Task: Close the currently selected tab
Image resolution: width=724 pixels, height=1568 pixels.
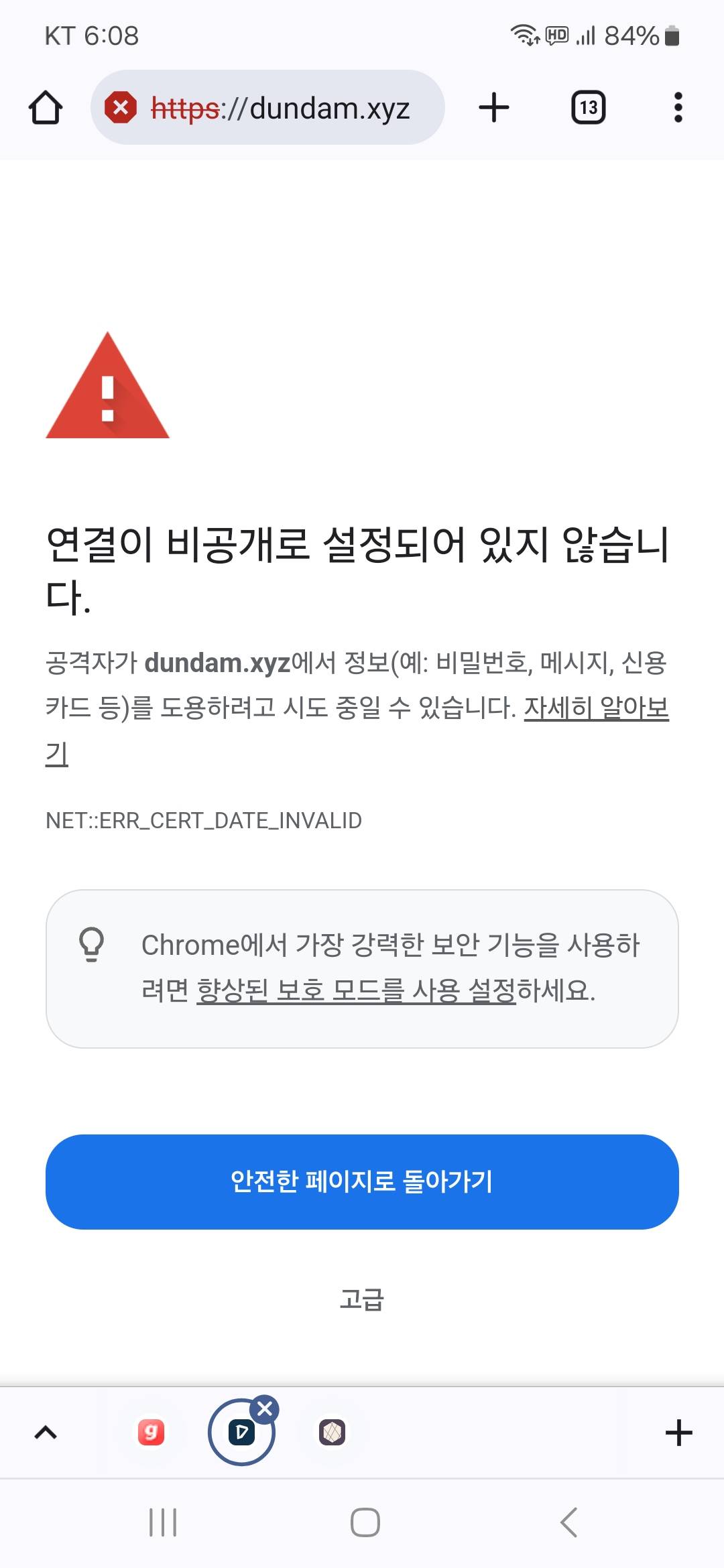Action: point(265,1409)
